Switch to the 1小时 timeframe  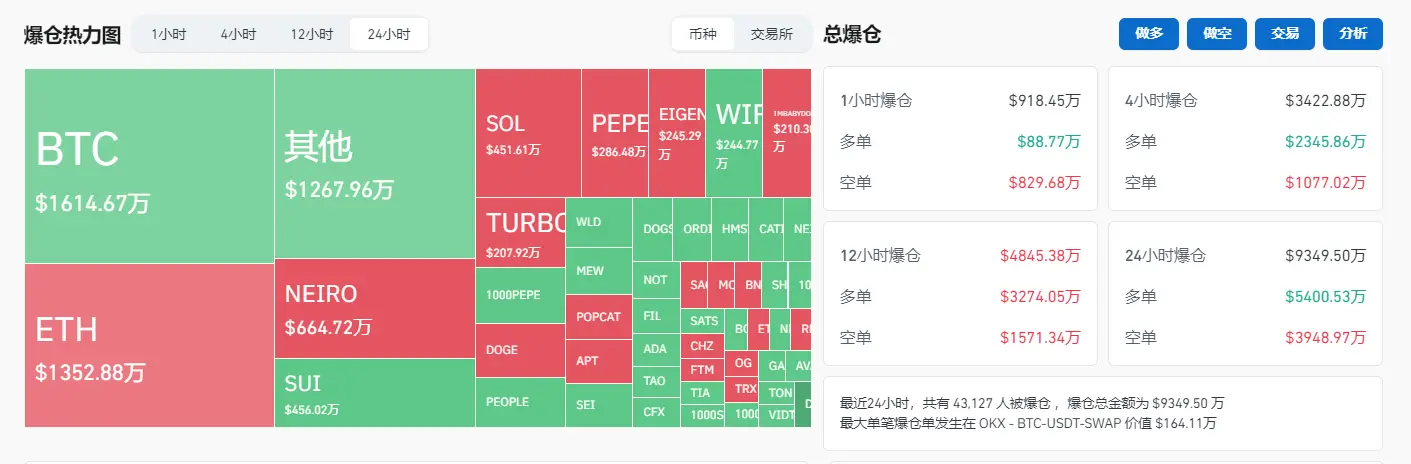point(168,34)
